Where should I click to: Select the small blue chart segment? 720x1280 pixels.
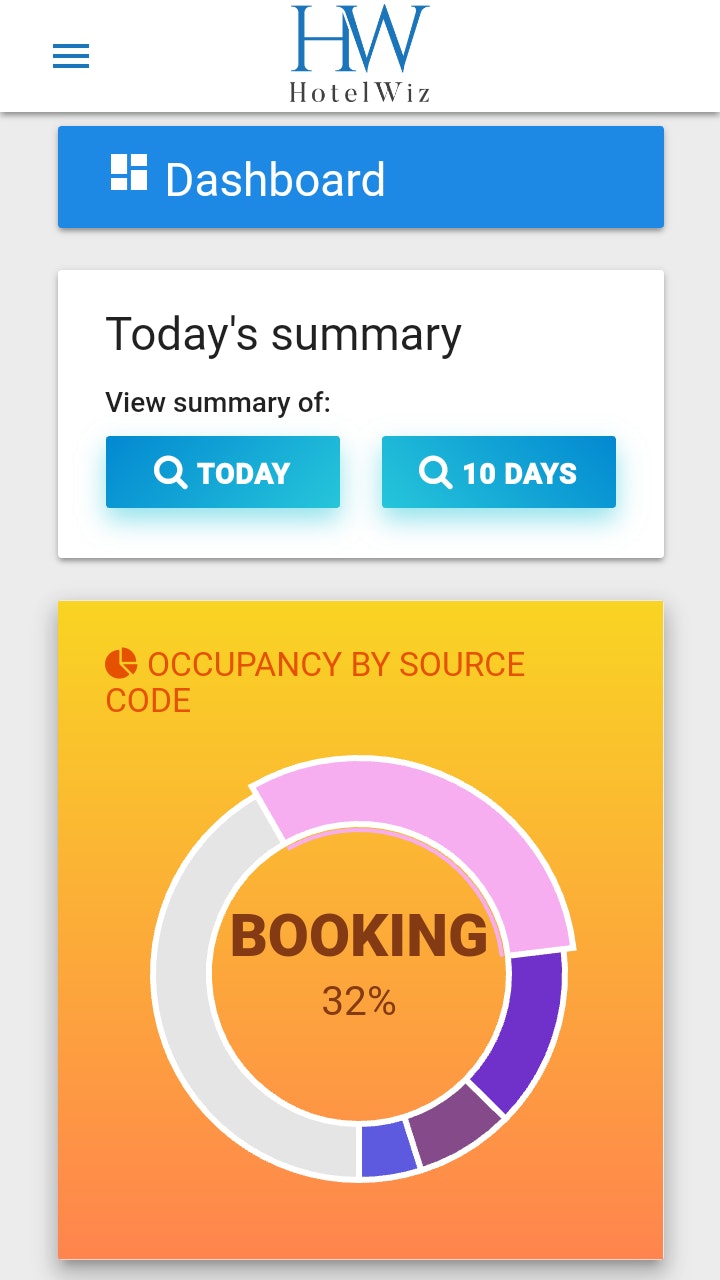click(x=388, y=1149)
